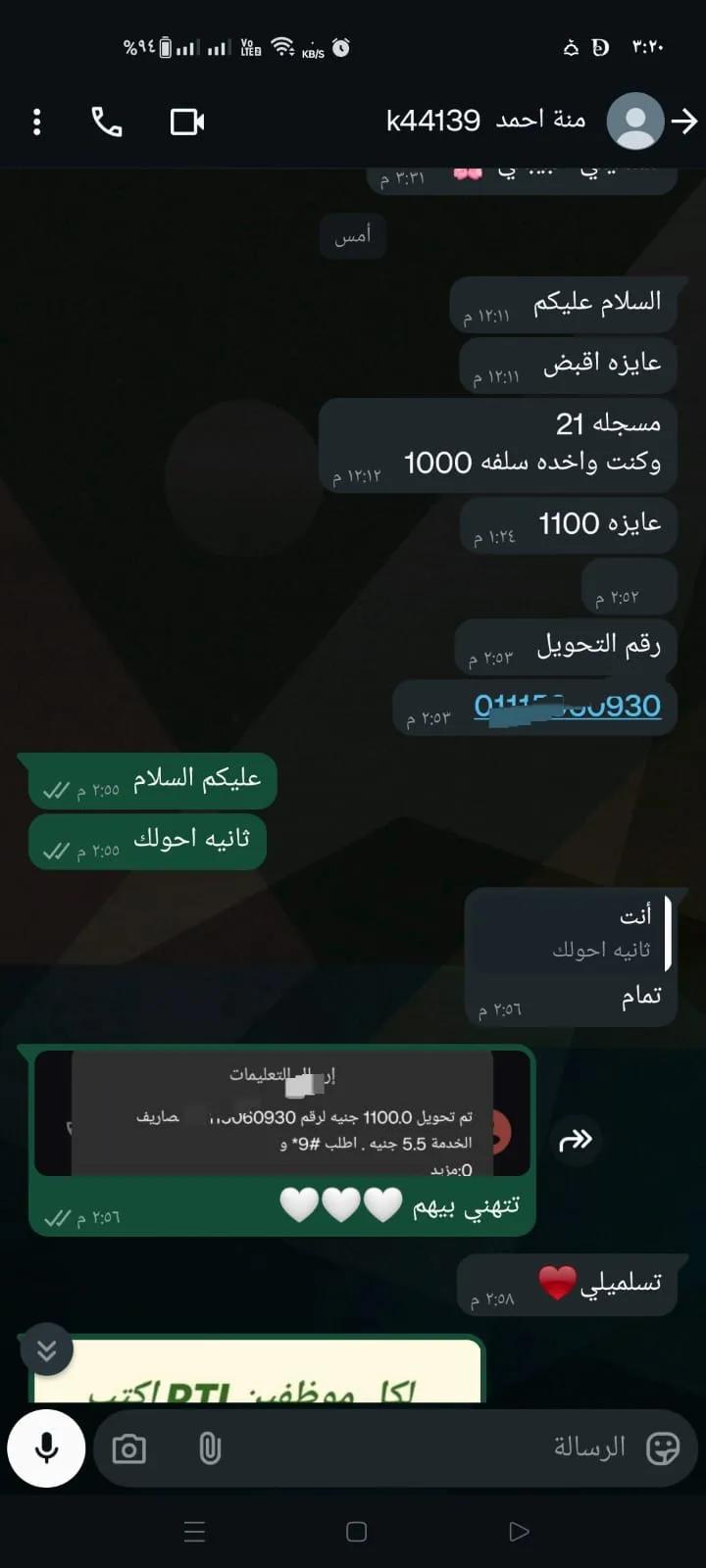The width and height of the screenshot is (706, 1568).
Task: Open the emoji and sticker picker
Action: 662,1448
